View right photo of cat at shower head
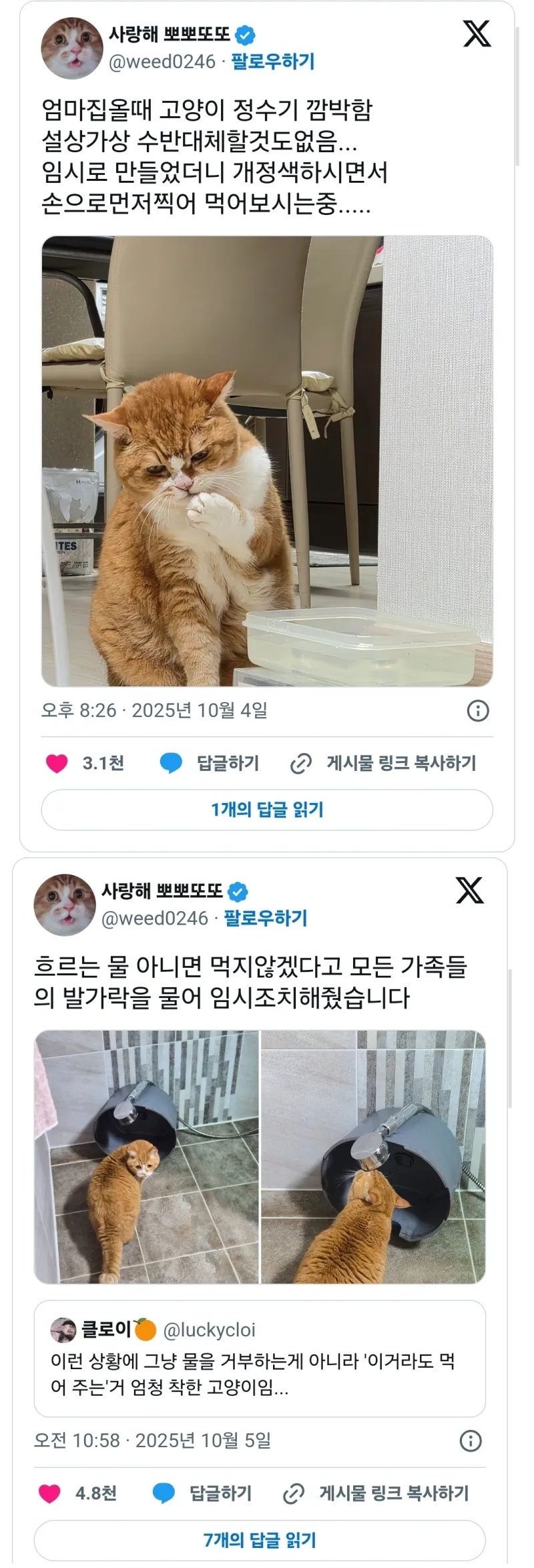 pos(373,1157)
